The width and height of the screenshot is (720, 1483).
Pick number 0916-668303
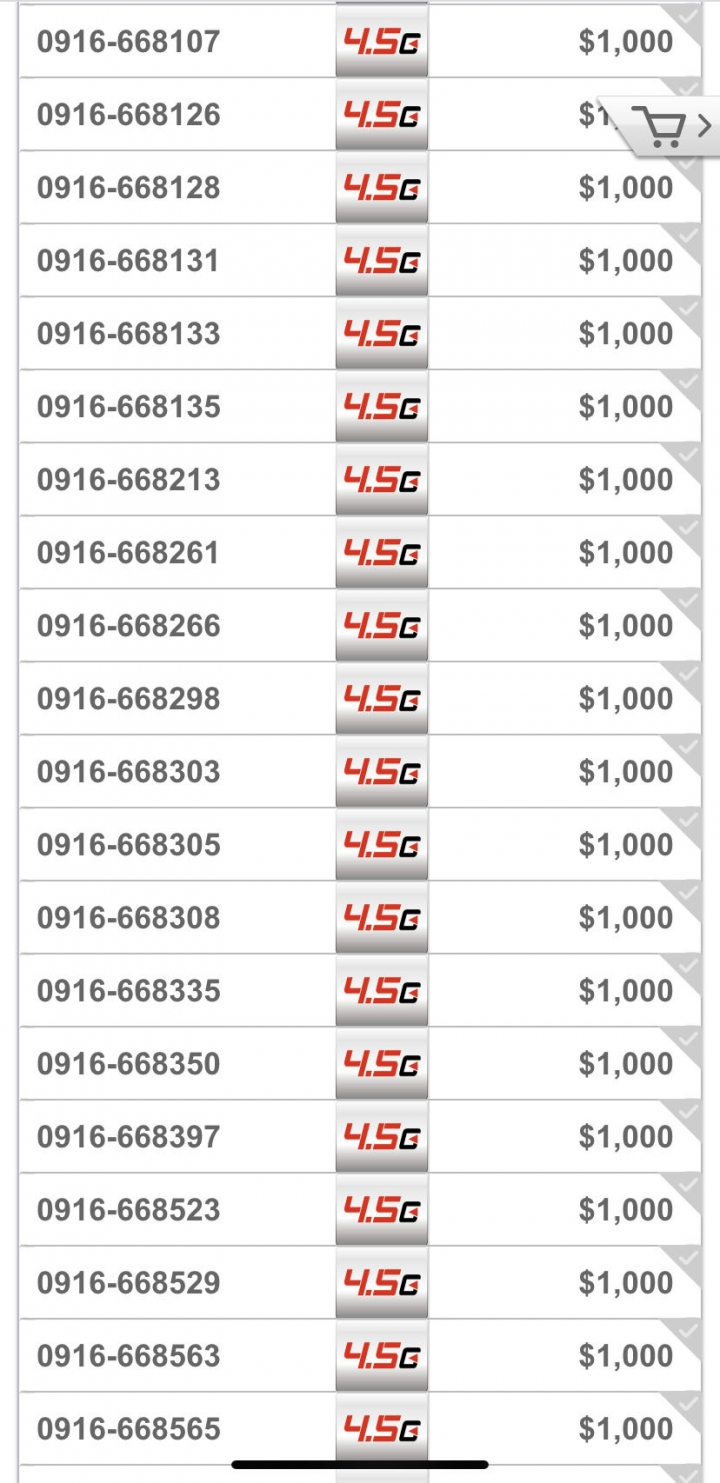click(360, 771)
